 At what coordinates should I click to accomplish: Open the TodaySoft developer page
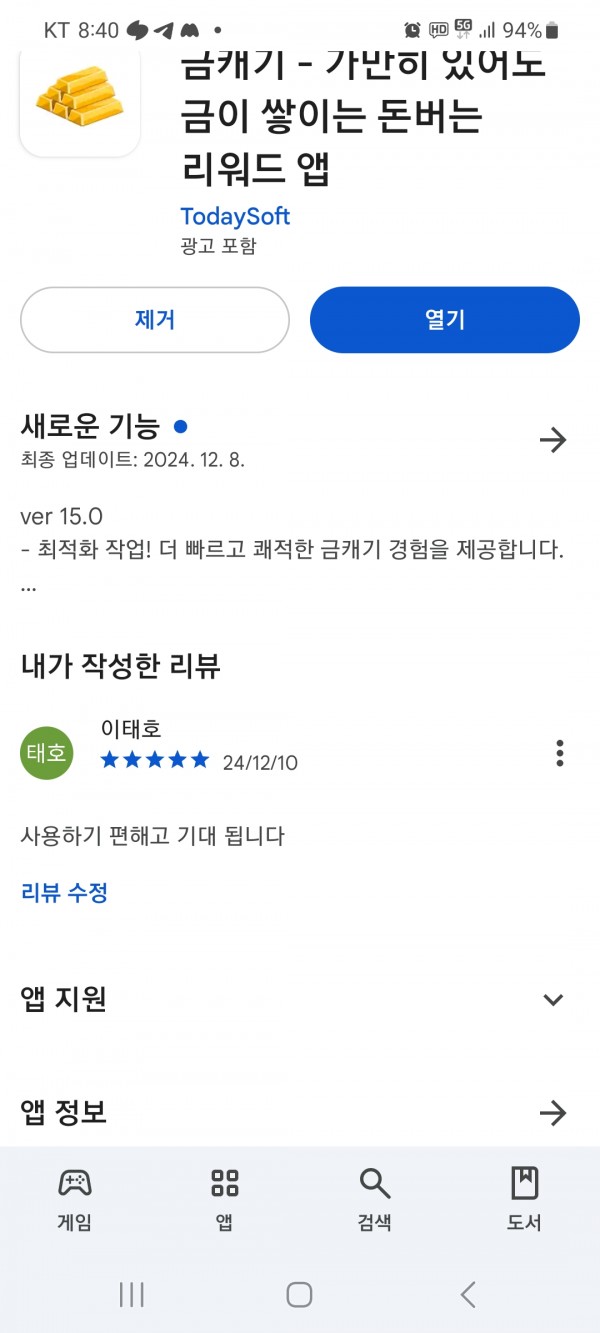pyautogui.click(x=235, y=216)
